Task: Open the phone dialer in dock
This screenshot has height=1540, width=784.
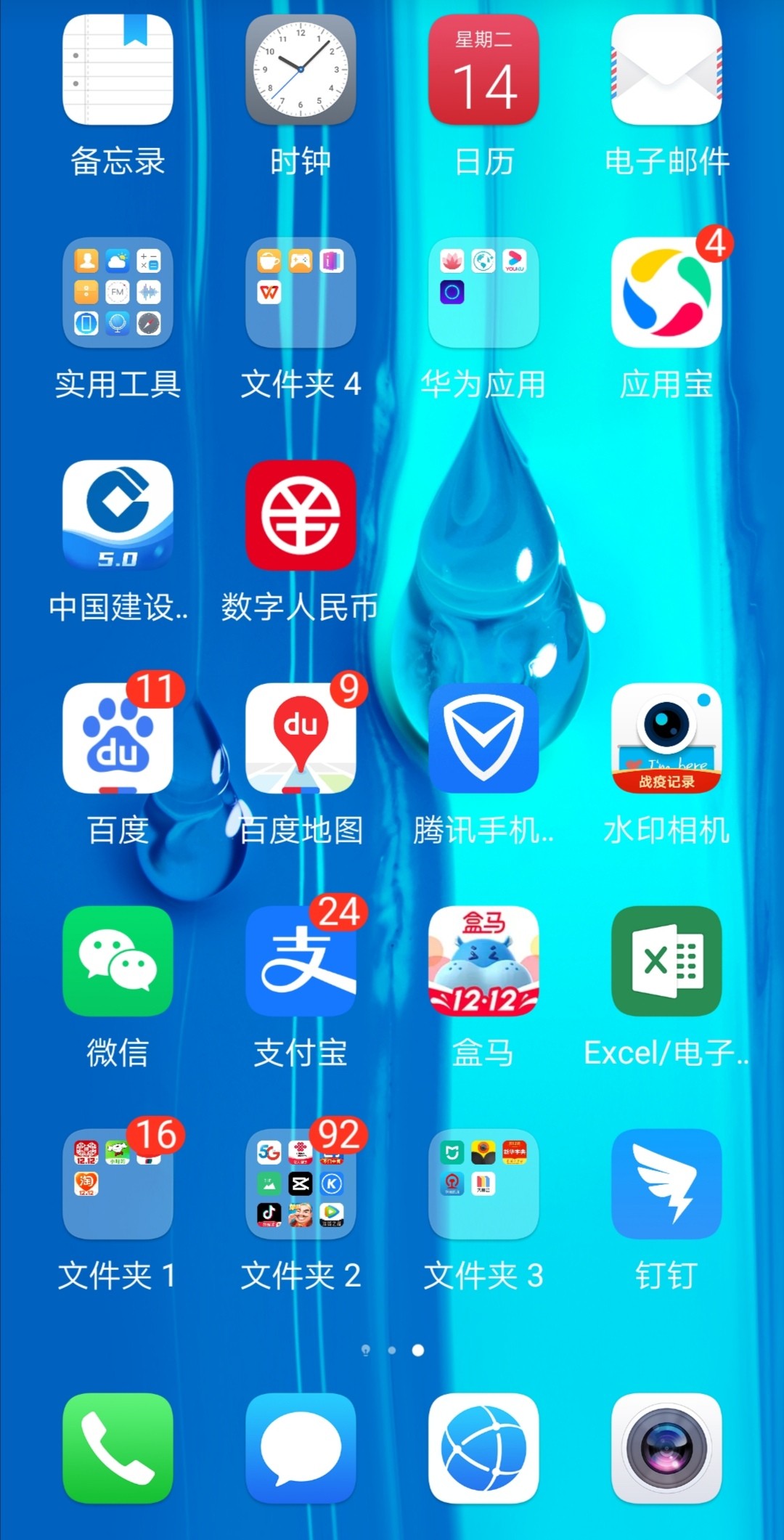Action: tap(118, 1449)
